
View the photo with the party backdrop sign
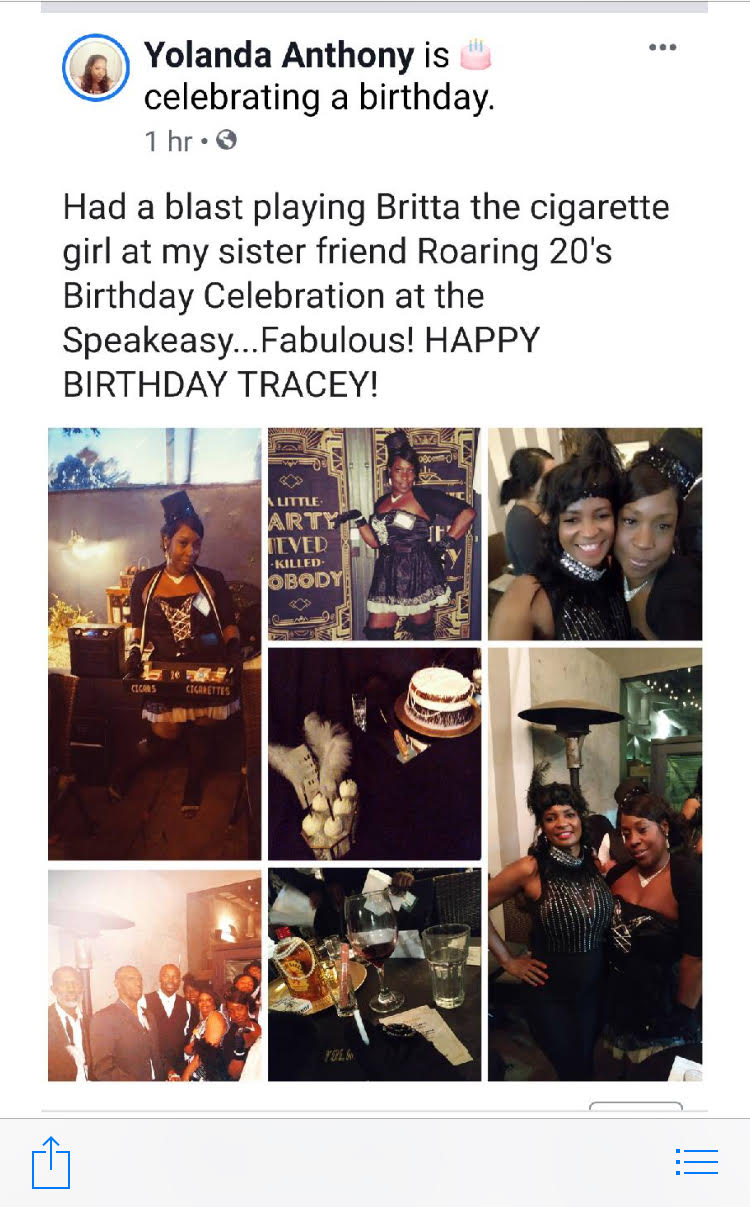click(374, 534)
